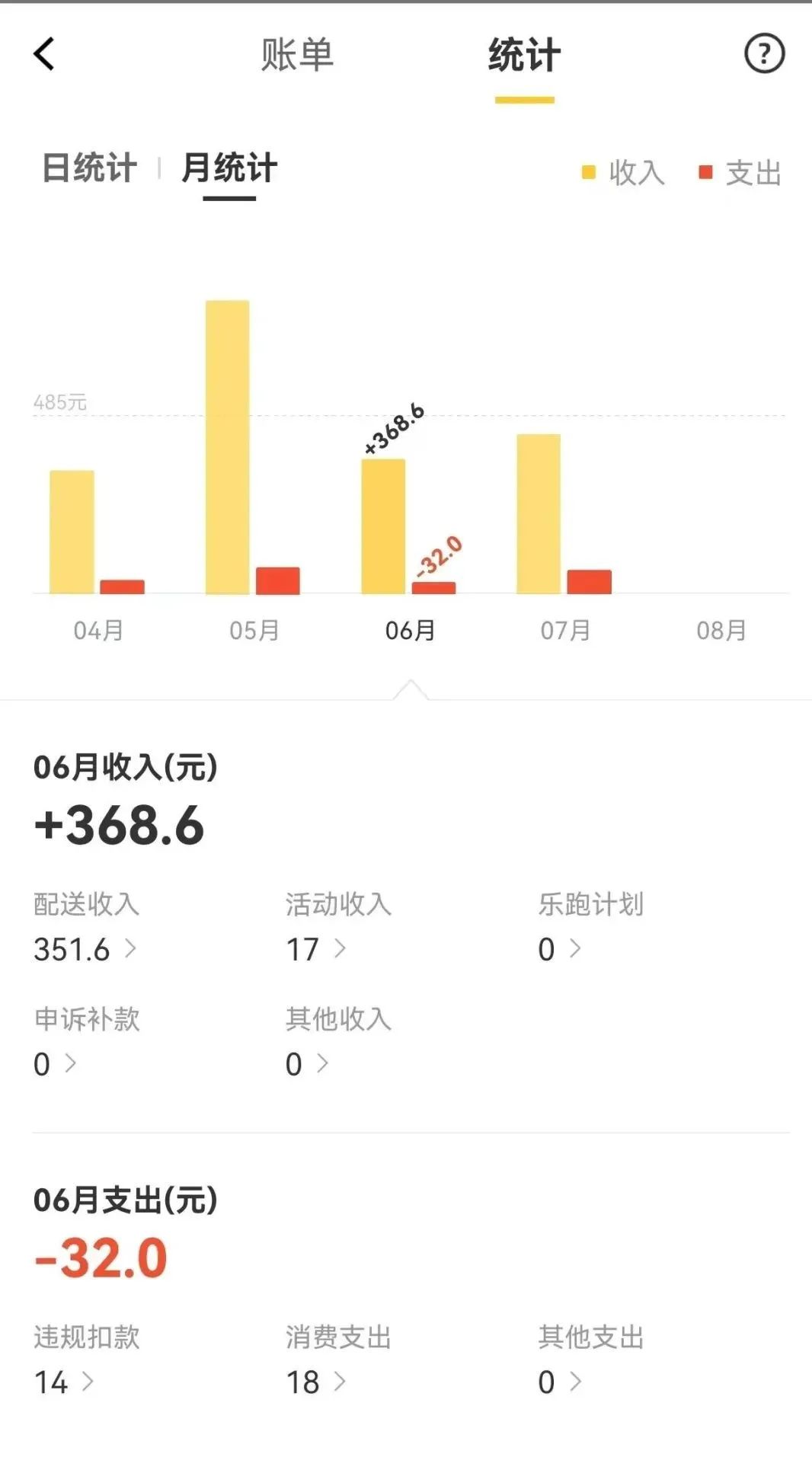
Task: Open 申诉补款 details
Action: point(86,1042)
